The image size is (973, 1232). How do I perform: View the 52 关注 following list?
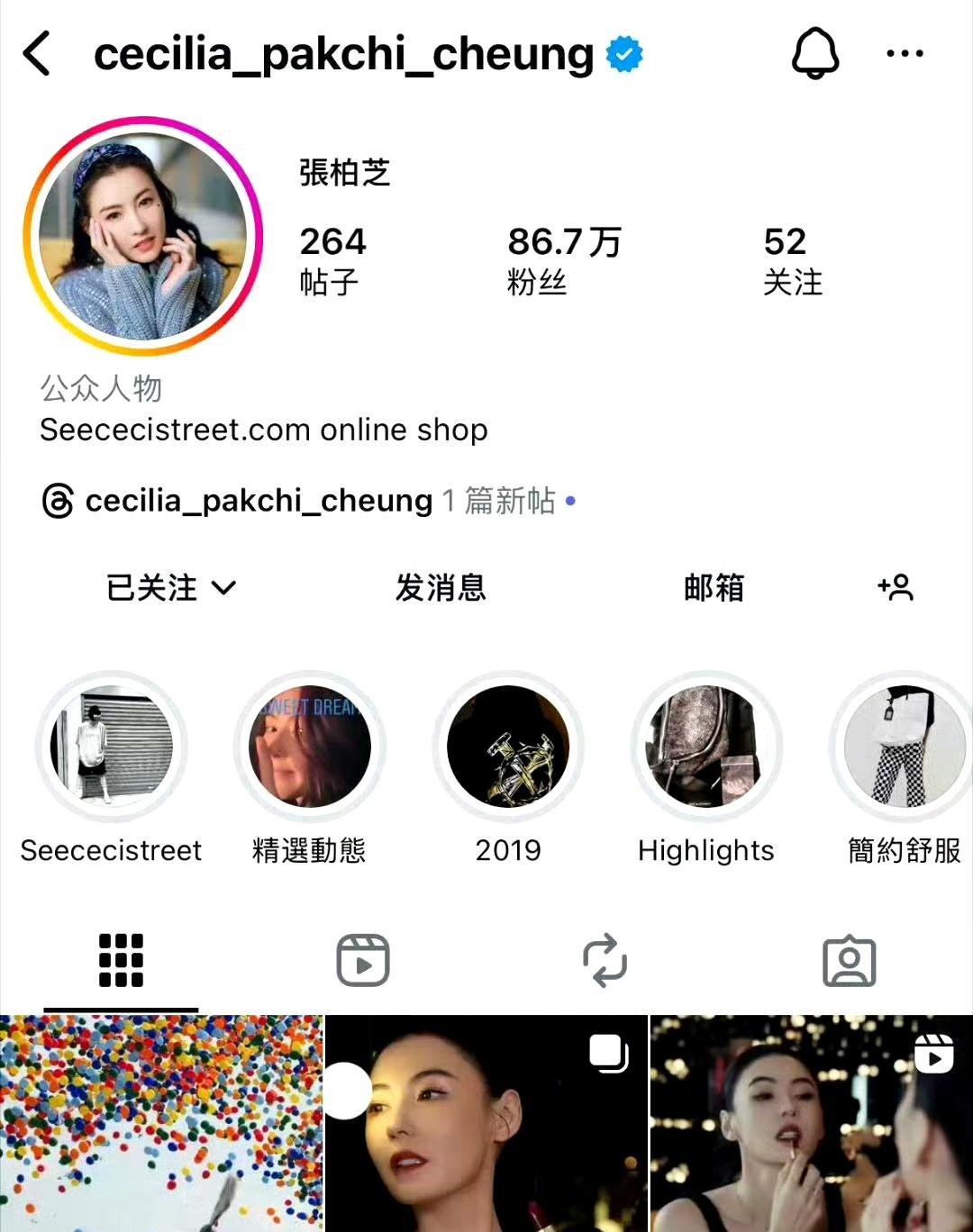point(792,259)
